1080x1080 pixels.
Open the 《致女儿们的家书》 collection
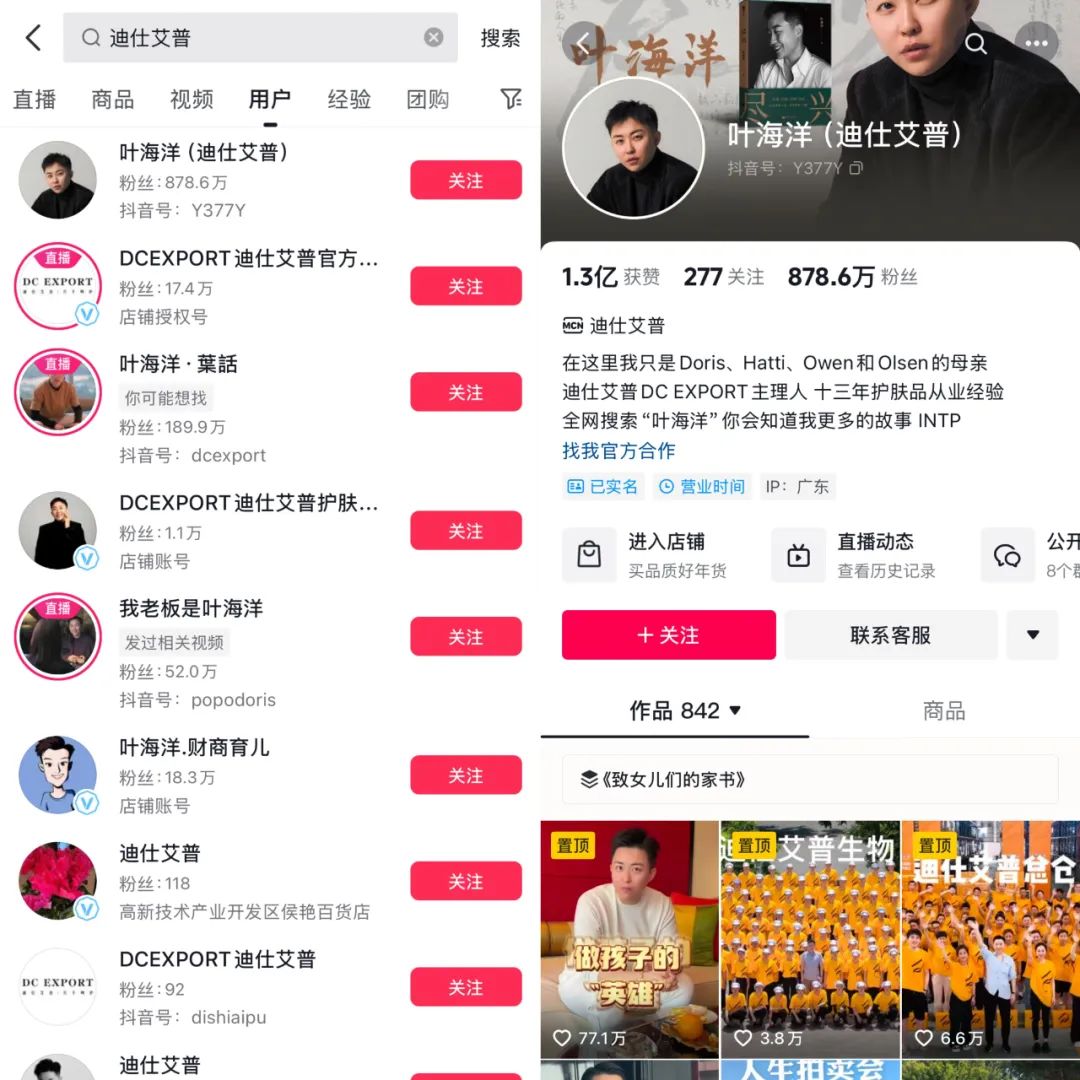(x=810, y=780)
